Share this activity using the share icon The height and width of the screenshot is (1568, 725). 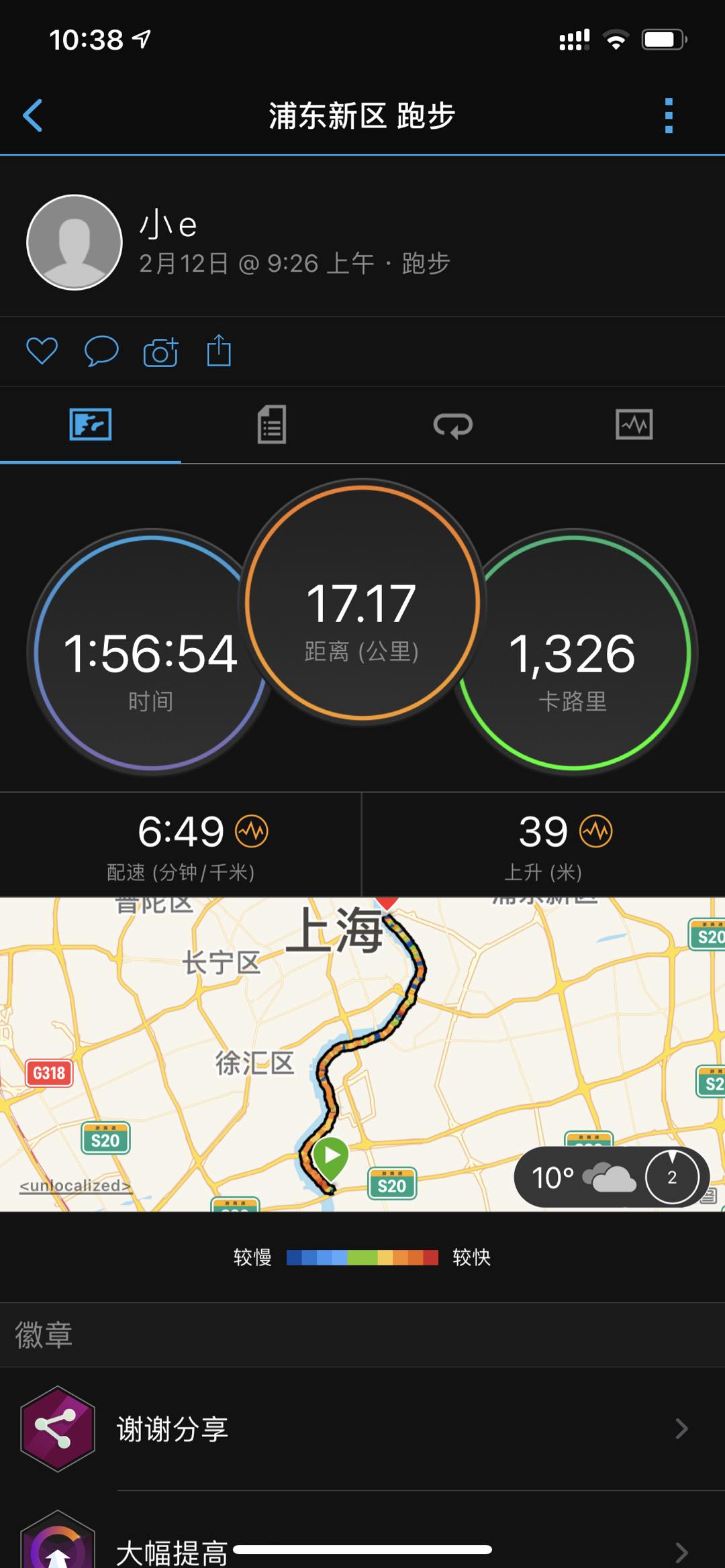click(x=219, y=350)
